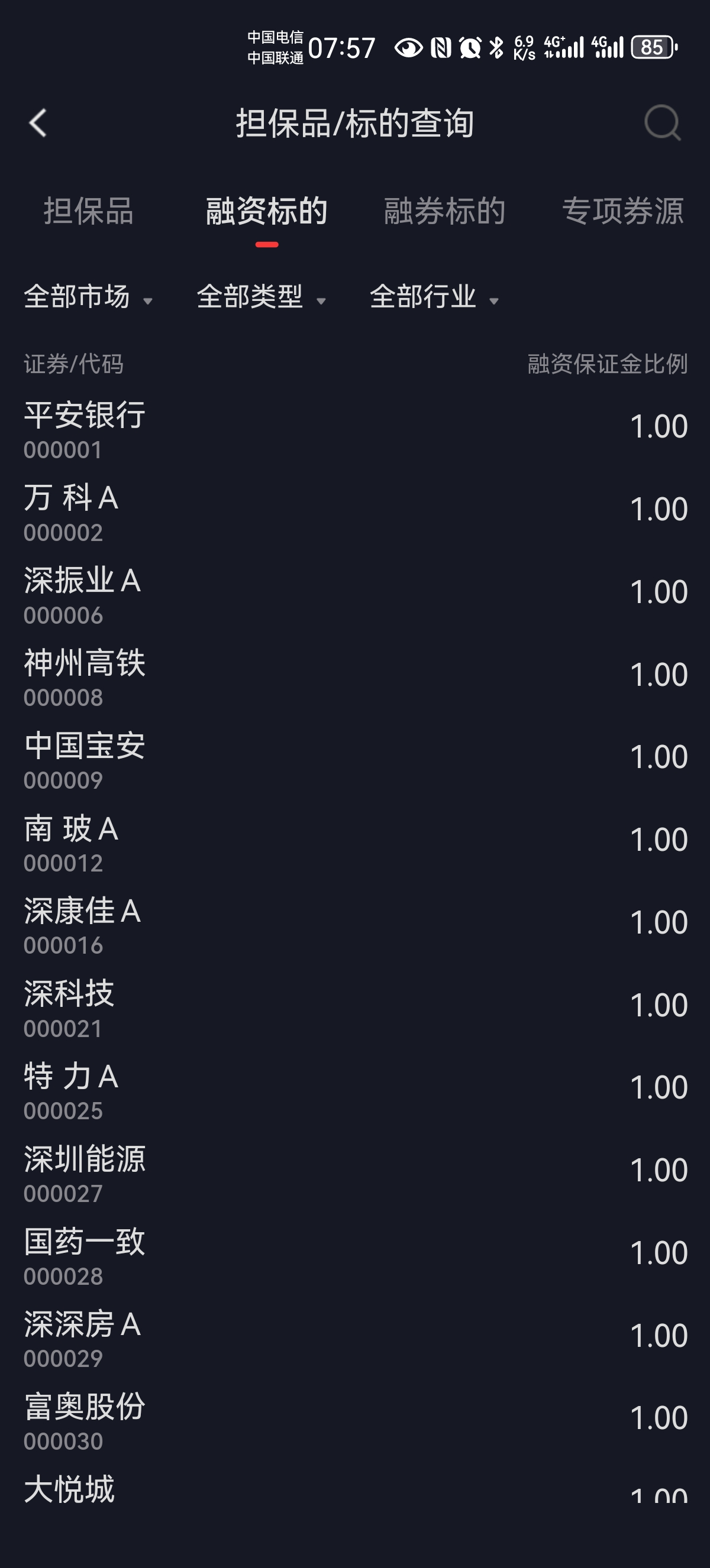Open 特力A 000025 row
The height and width of the screenshot is (1568, 710).
tap(355, 1091)
